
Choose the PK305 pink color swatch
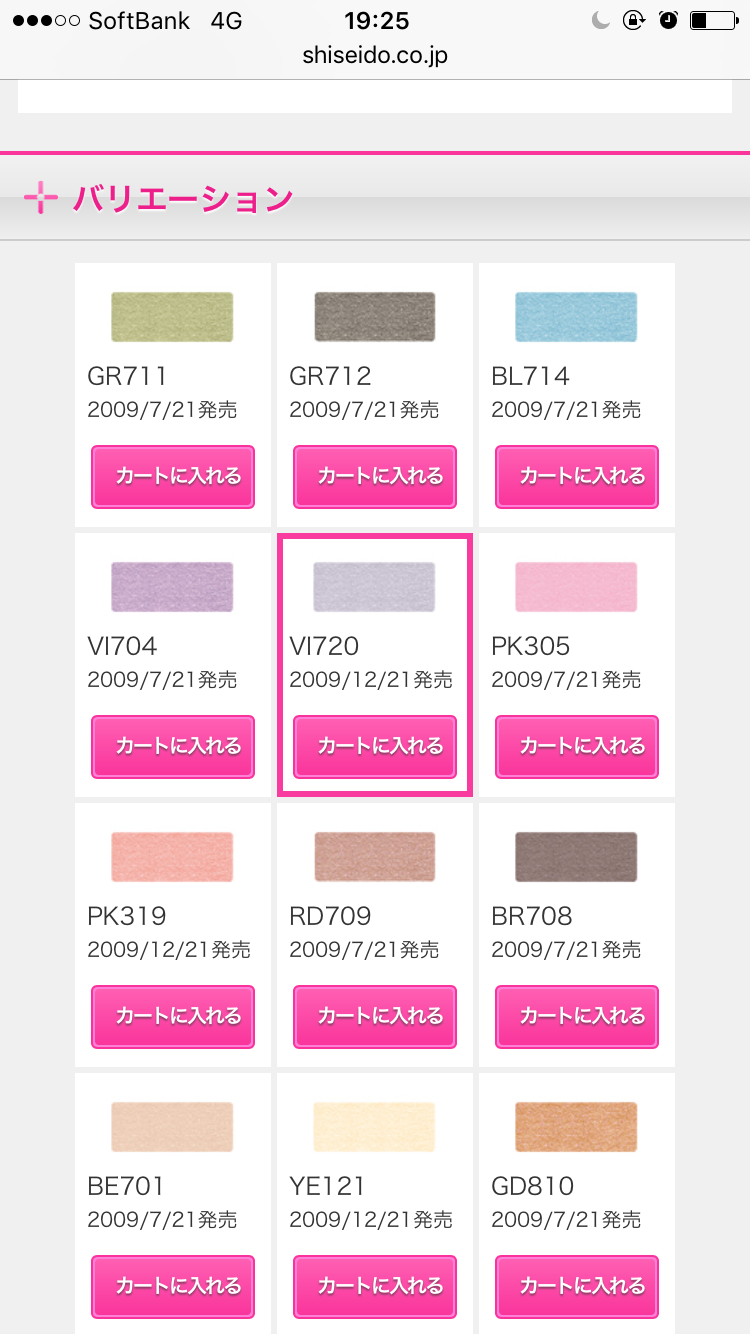pos(576,587)
